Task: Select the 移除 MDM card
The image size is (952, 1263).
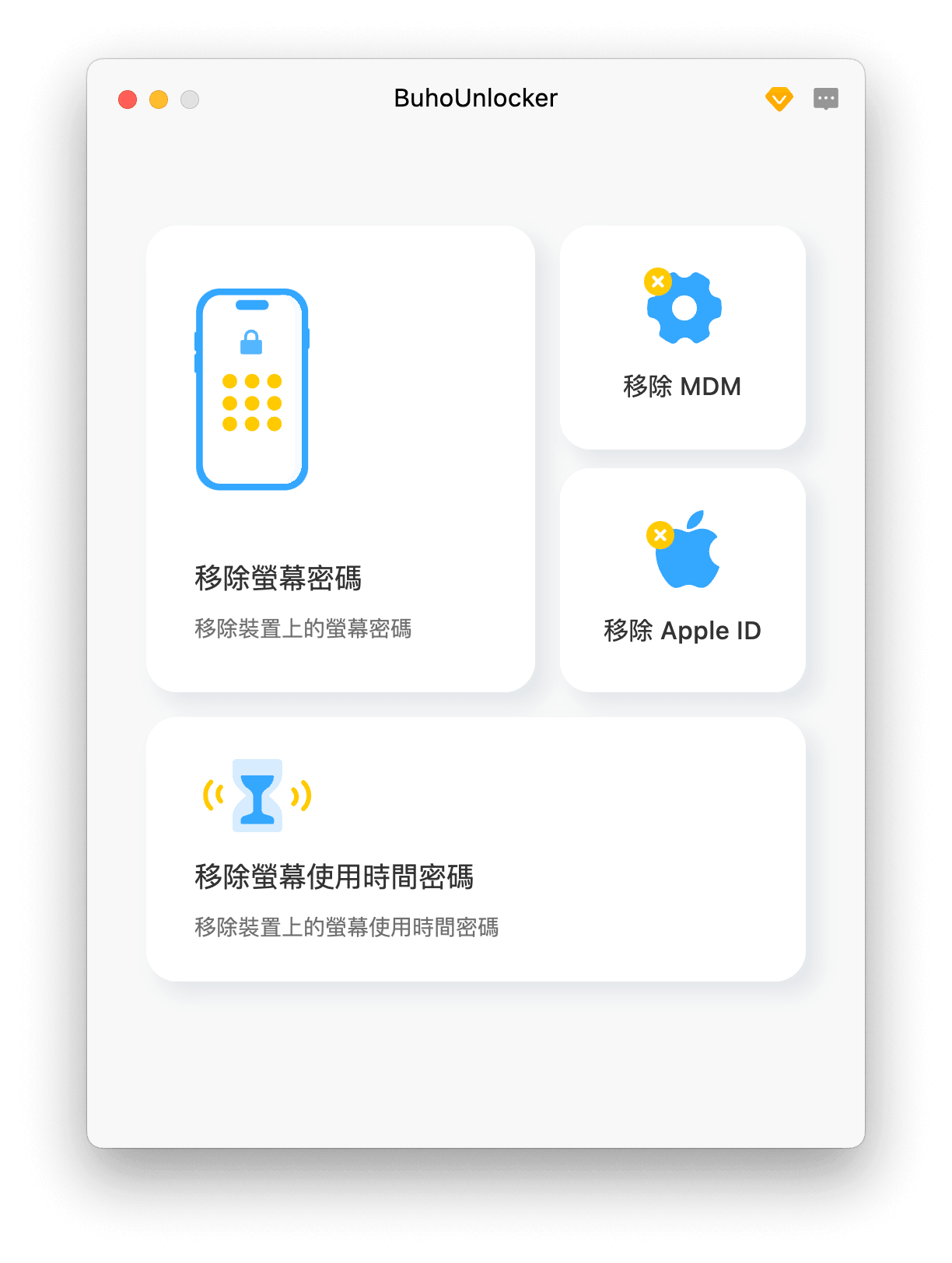Action: click(682, 337)
